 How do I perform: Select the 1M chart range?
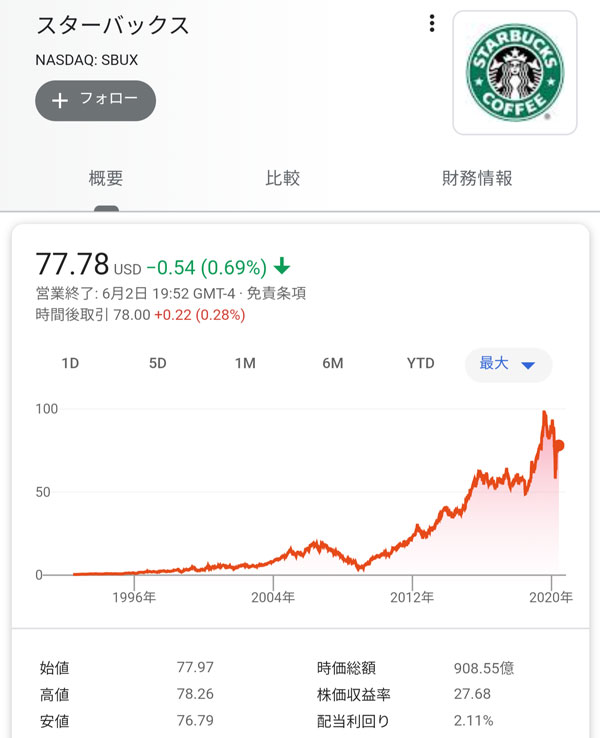245,364
